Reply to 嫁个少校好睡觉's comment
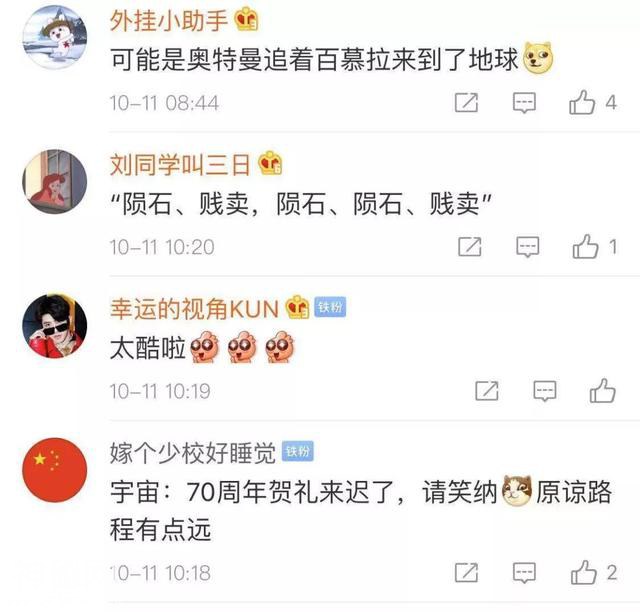The image size is (640, 612). pyautogui.click(x=524, y=572)
